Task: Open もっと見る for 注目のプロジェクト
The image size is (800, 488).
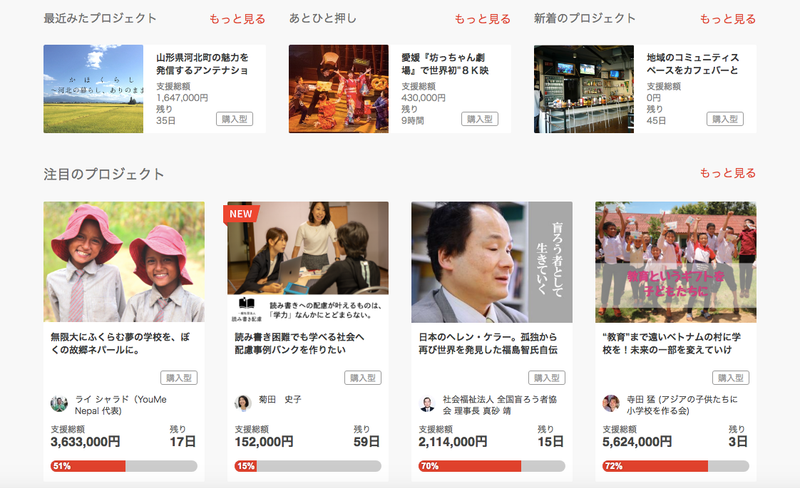Action: 727,173
